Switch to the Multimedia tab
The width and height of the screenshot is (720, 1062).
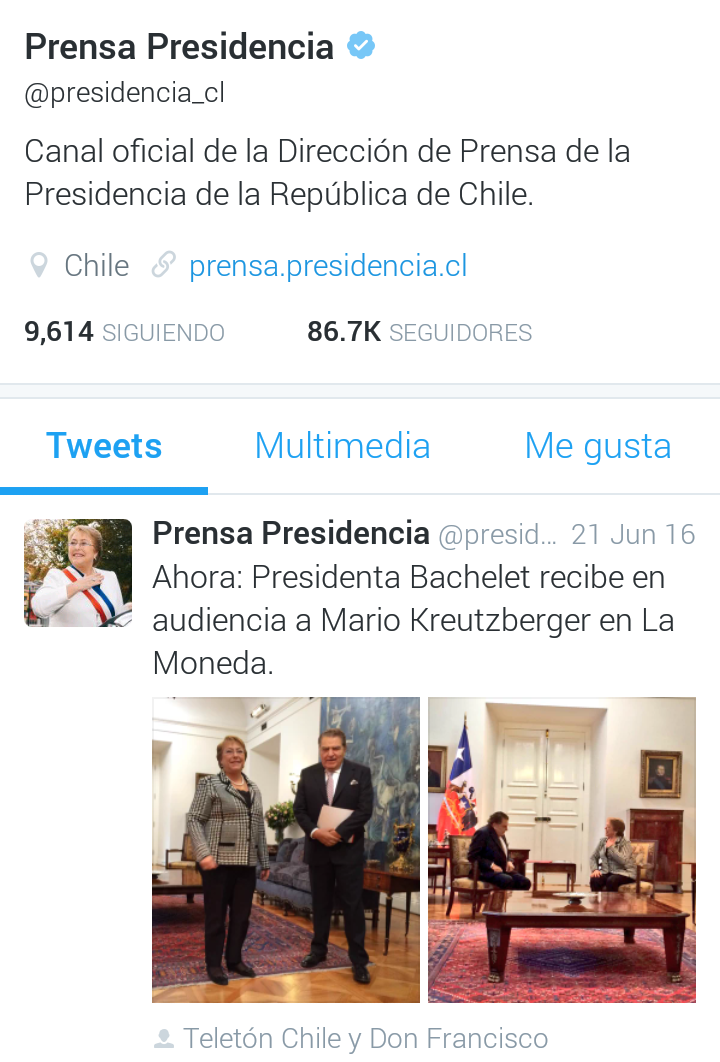342,446
